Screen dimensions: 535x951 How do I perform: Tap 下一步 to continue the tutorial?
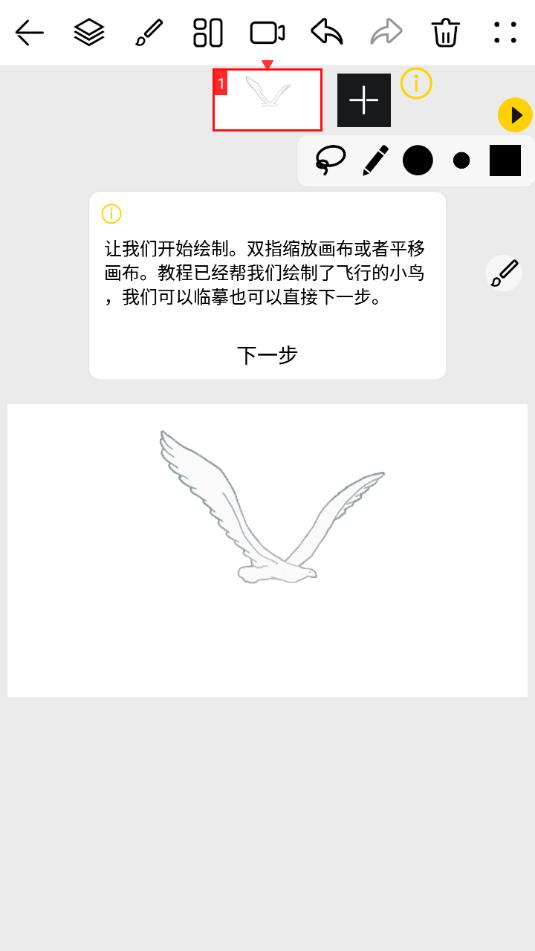coord(267,355)
